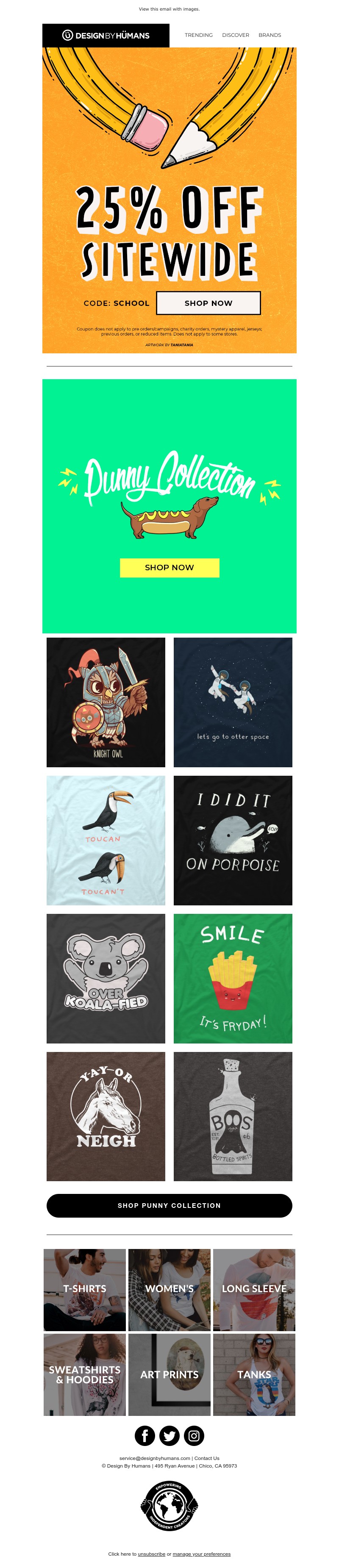
Task: Open the Smile It's Fryday shirt
Action: [x=233, y=978]
